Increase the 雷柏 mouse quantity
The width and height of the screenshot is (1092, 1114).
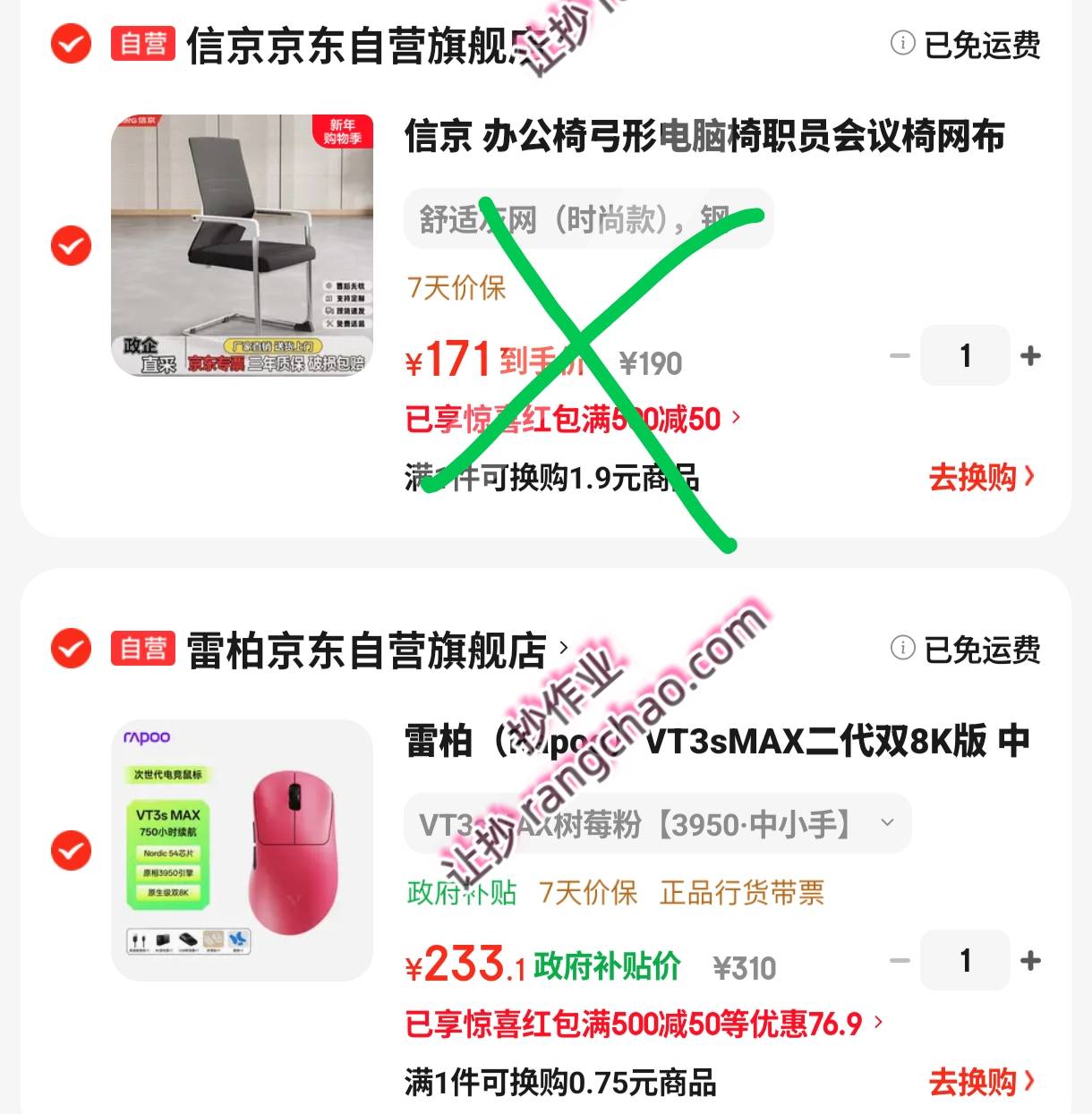pos(1030,961)
